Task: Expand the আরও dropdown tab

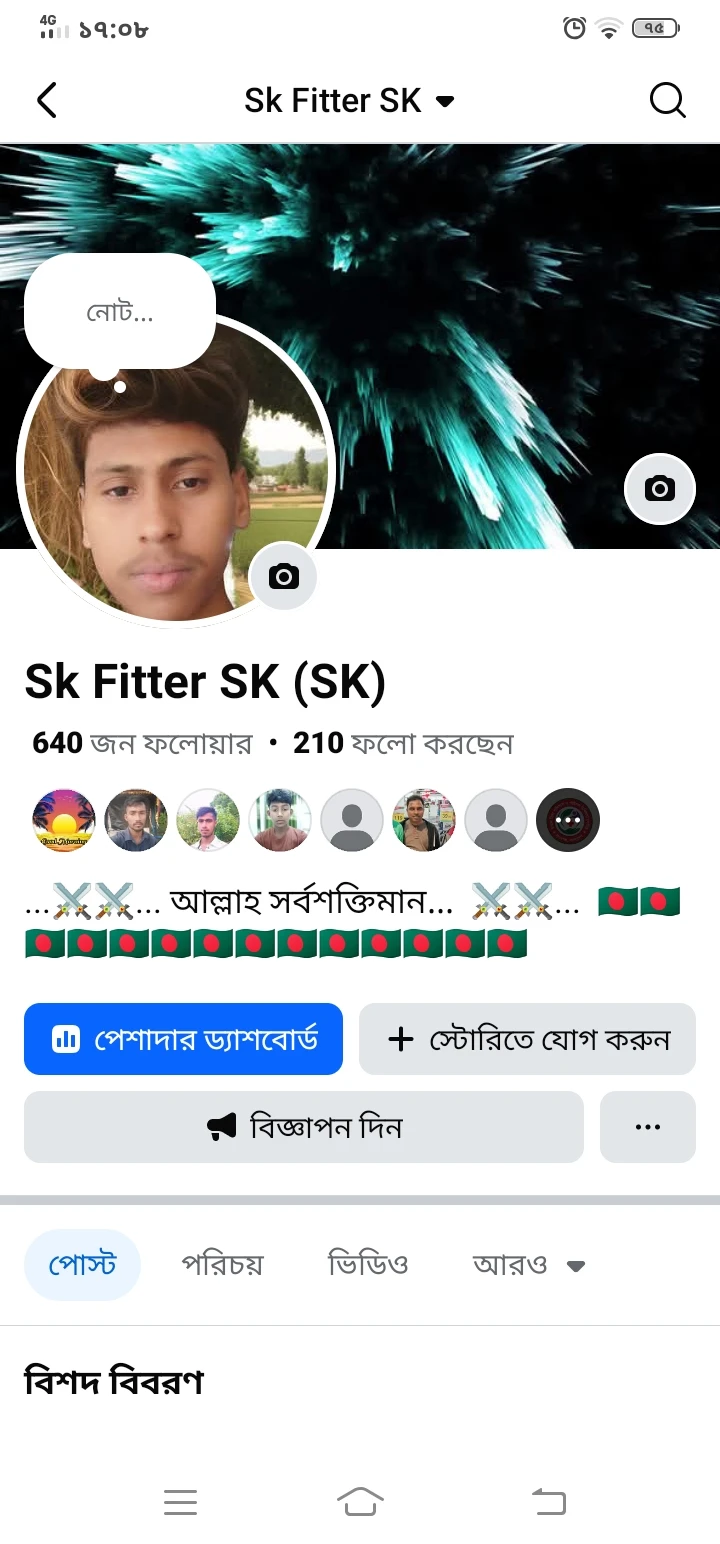Action: [x=528, y=1265]
